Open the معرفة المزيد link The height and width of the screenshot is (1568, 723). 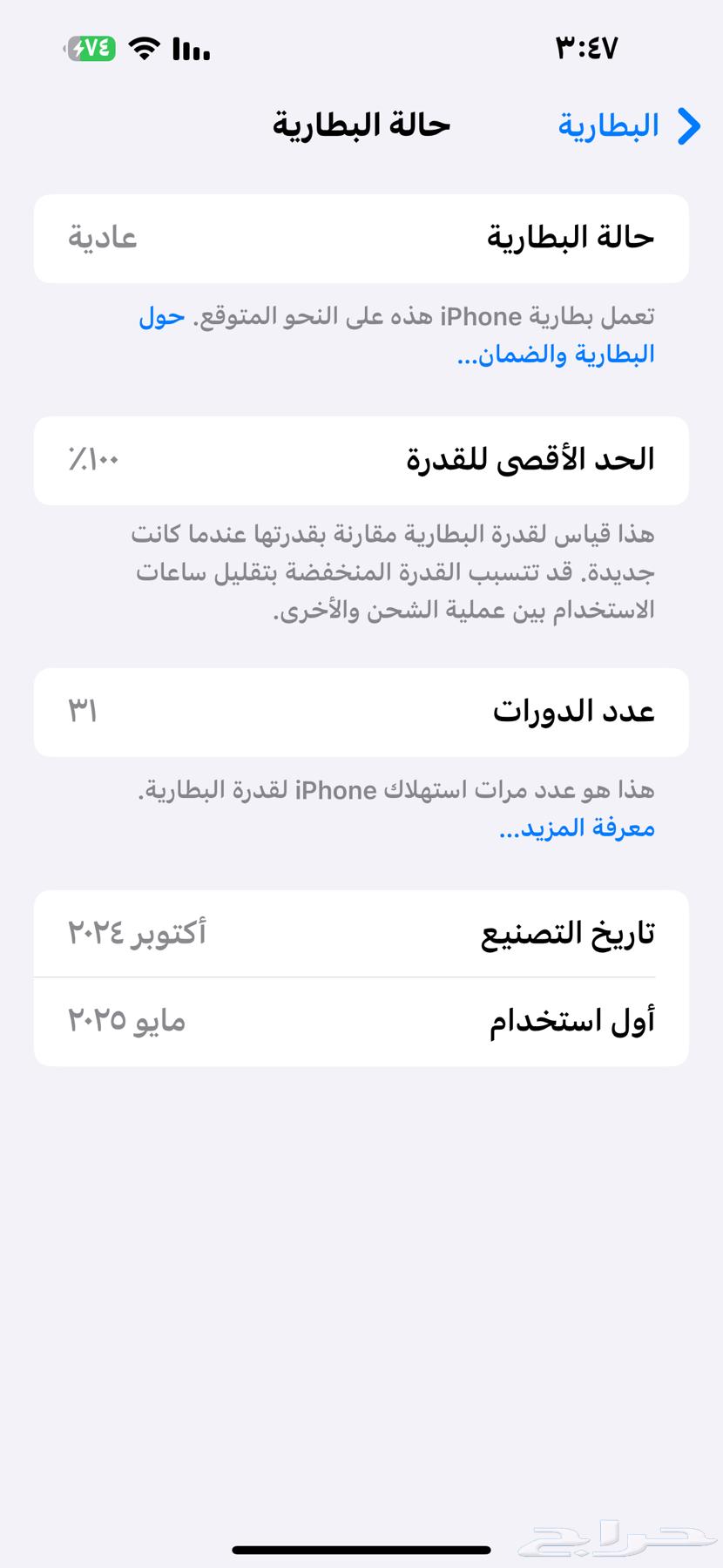tap(577, 828)
